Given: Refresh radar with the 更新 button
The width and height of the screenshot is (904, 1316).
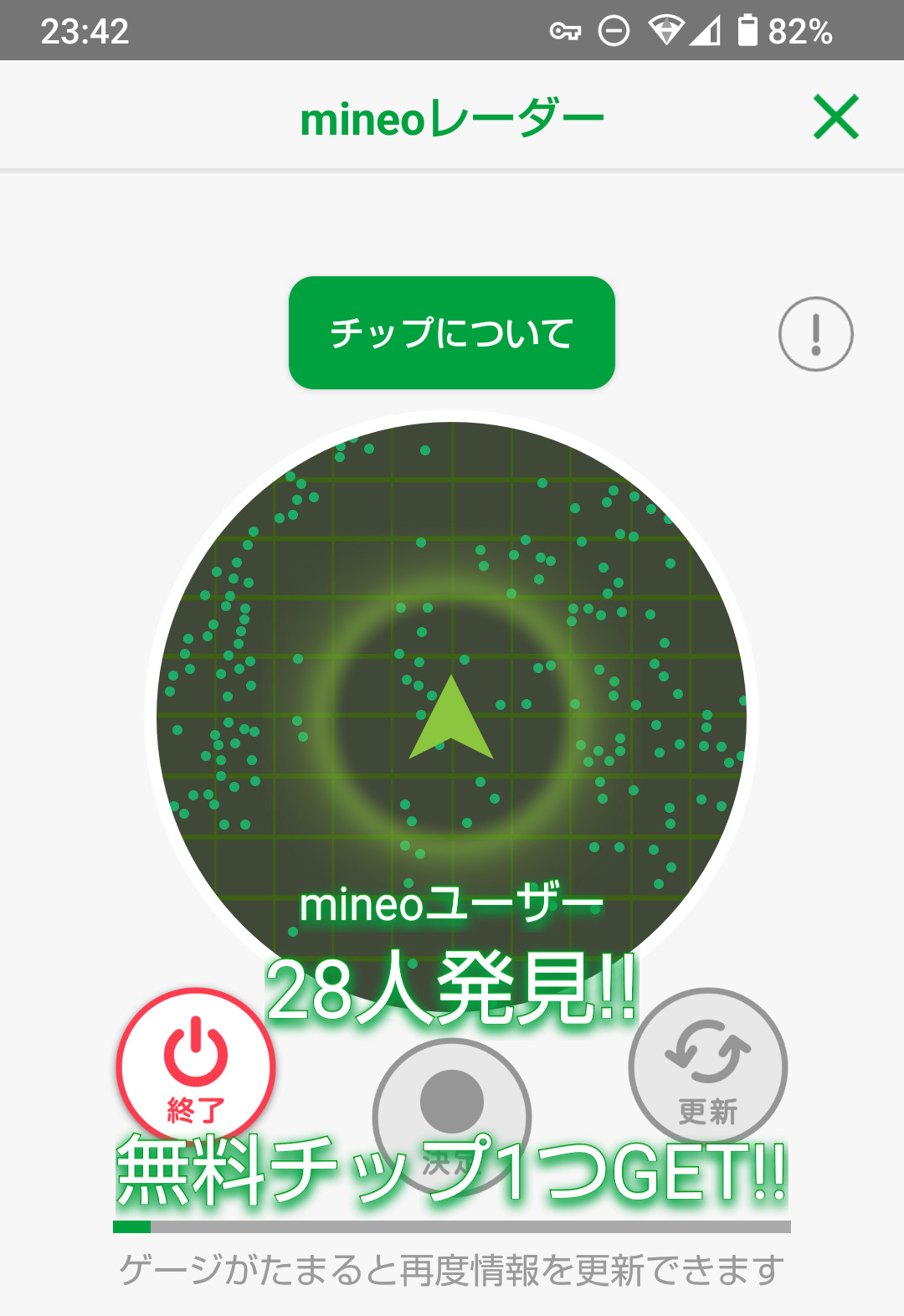Looking at the screenshot, I should tap(708, 1065).
